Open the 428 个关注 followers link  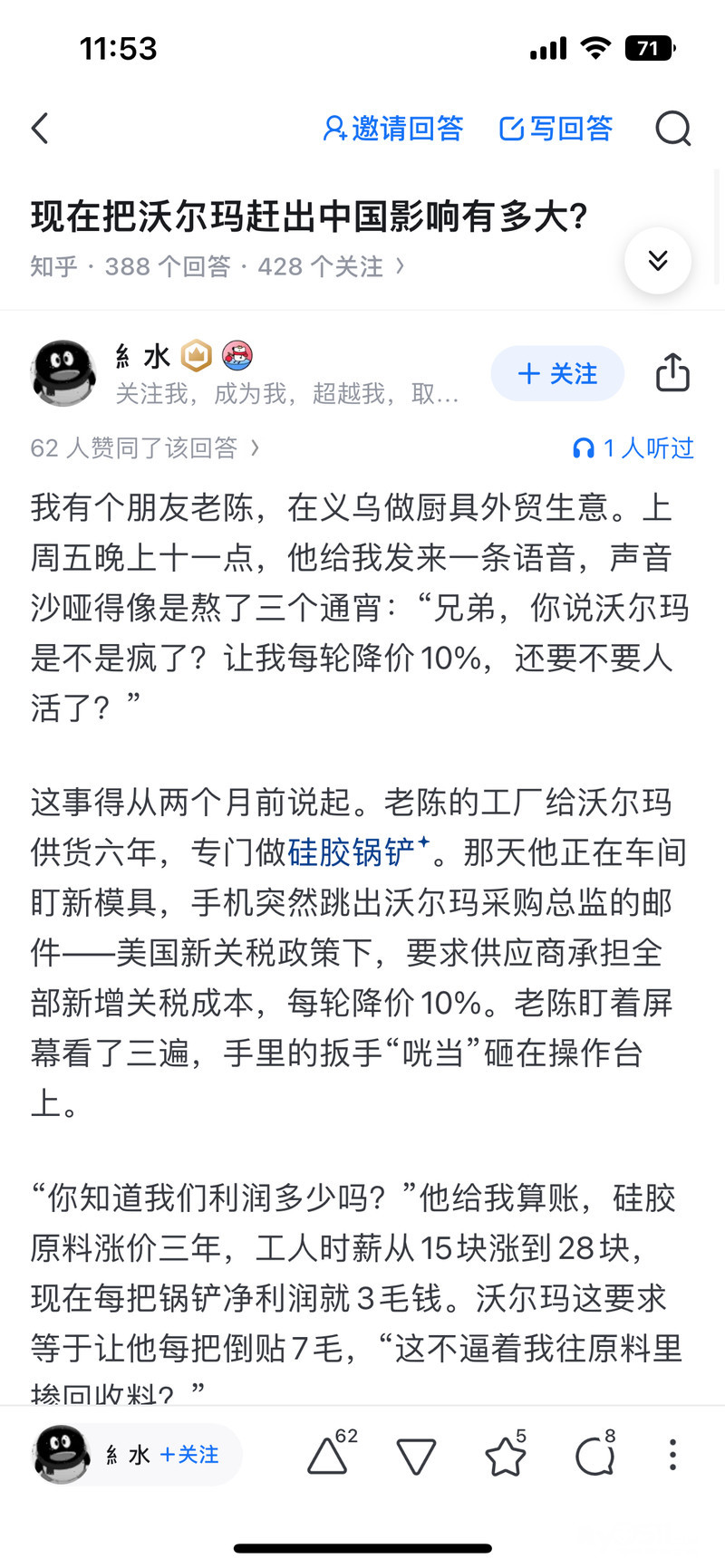tap(330, 266)
